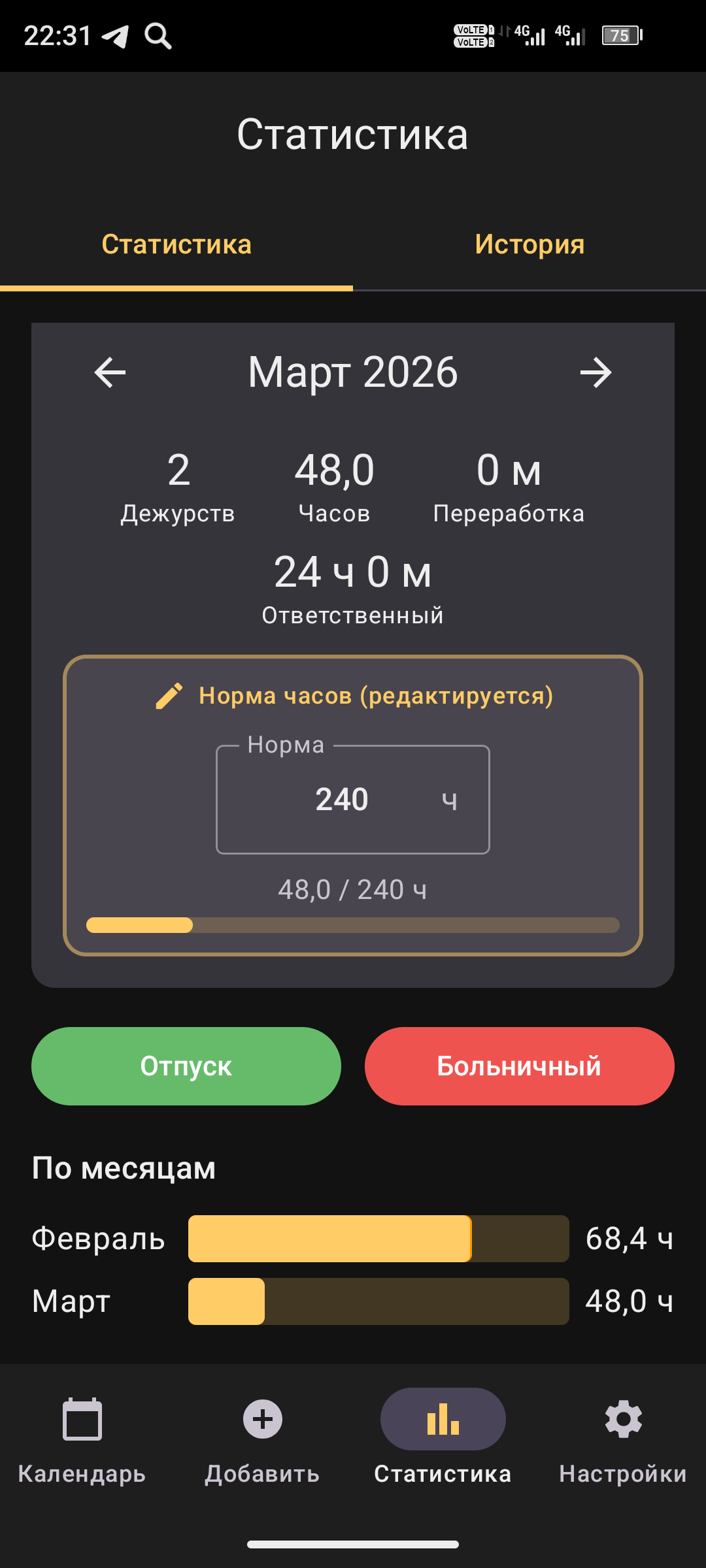Tap the Март 2026 month header

(x=352, y=372)
